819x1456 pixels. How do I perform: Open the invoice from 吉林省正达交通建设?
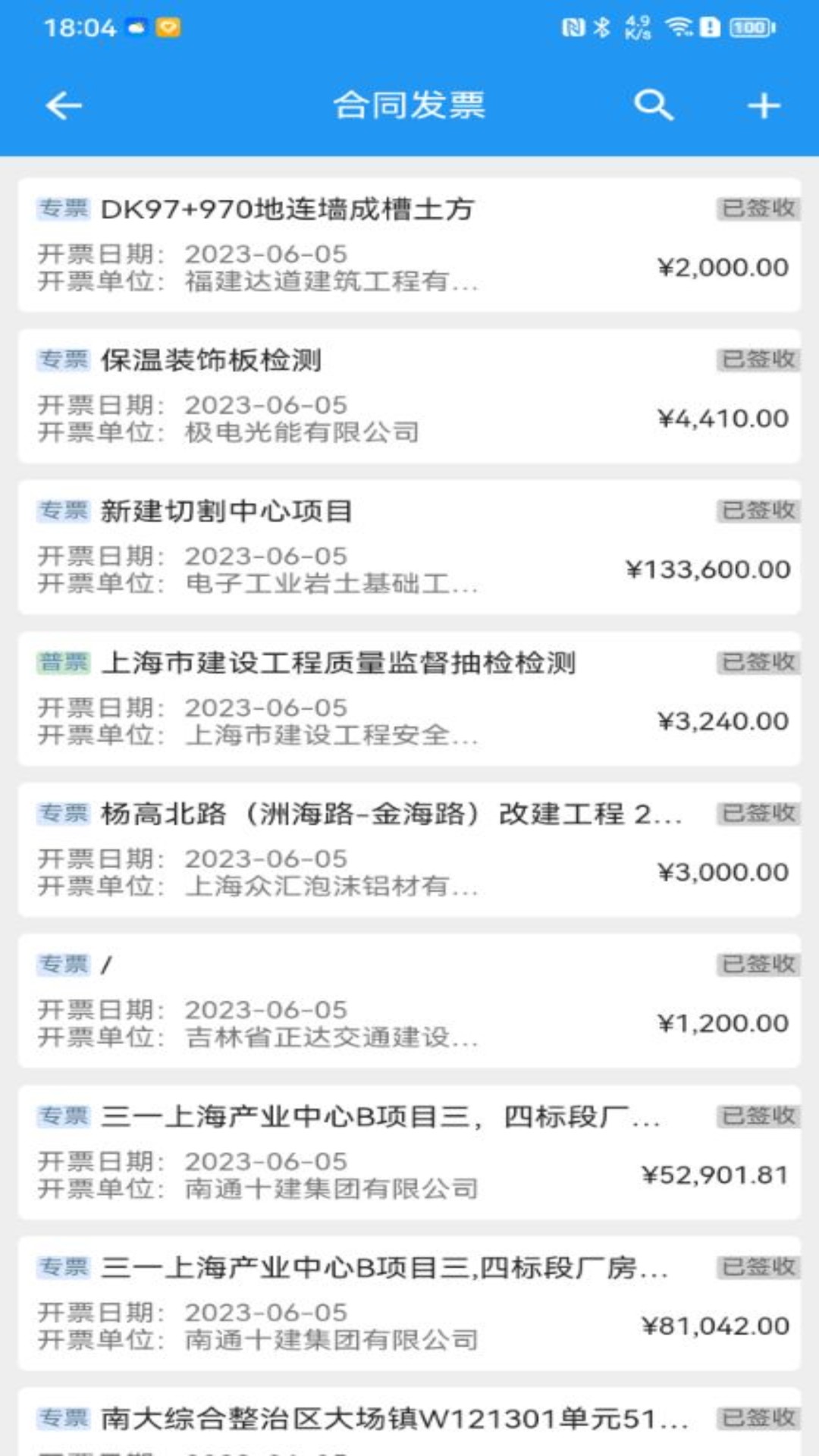(x=409, y=1001)
